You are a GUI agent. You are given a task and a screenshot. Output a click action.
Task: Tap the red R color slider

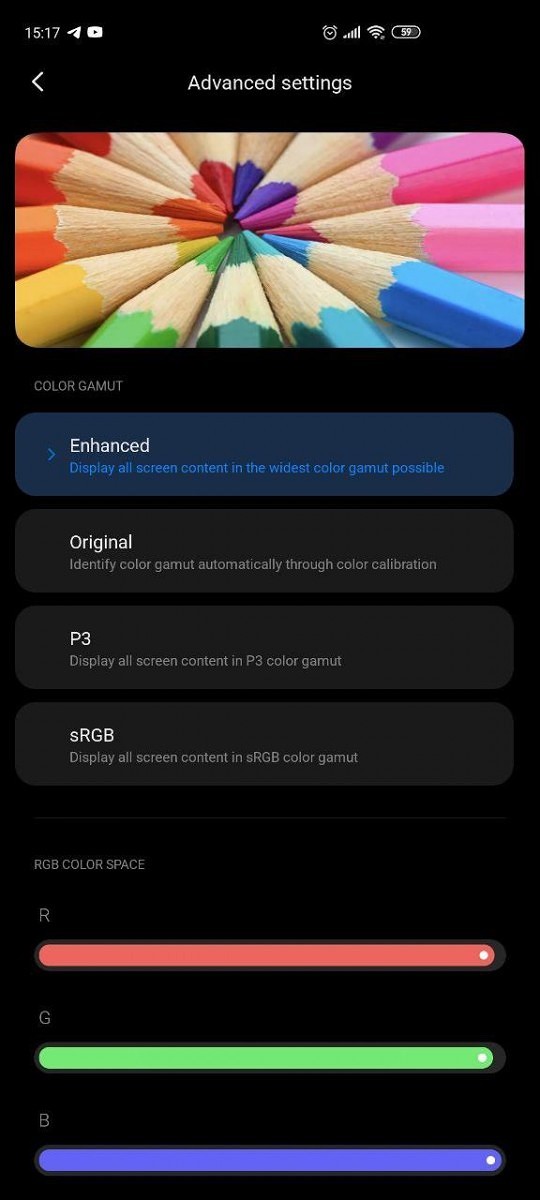pyautogui.click(x=270, y=955)
